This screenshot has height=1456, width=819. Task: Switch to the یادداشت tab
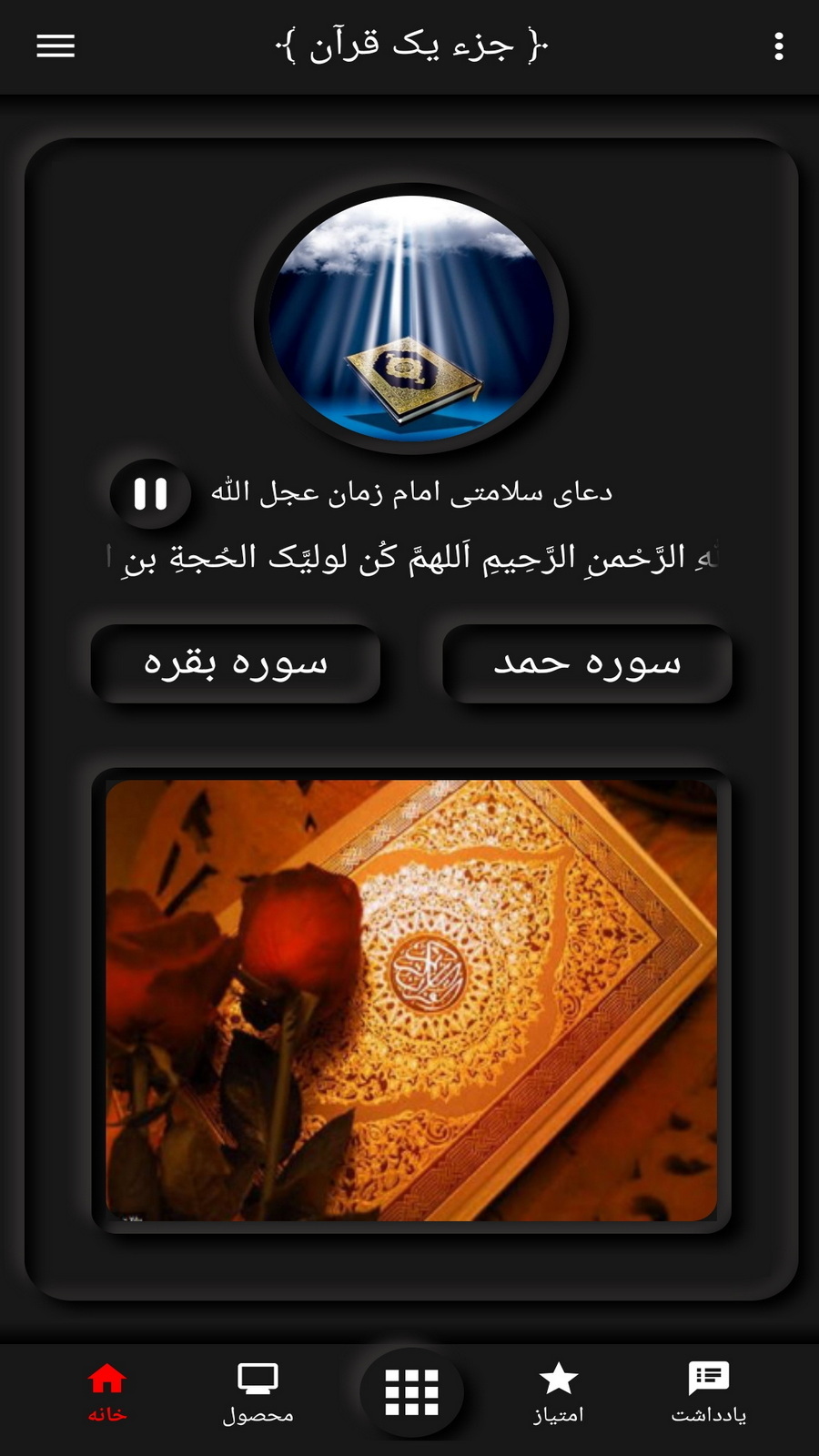click(708, 1392)
